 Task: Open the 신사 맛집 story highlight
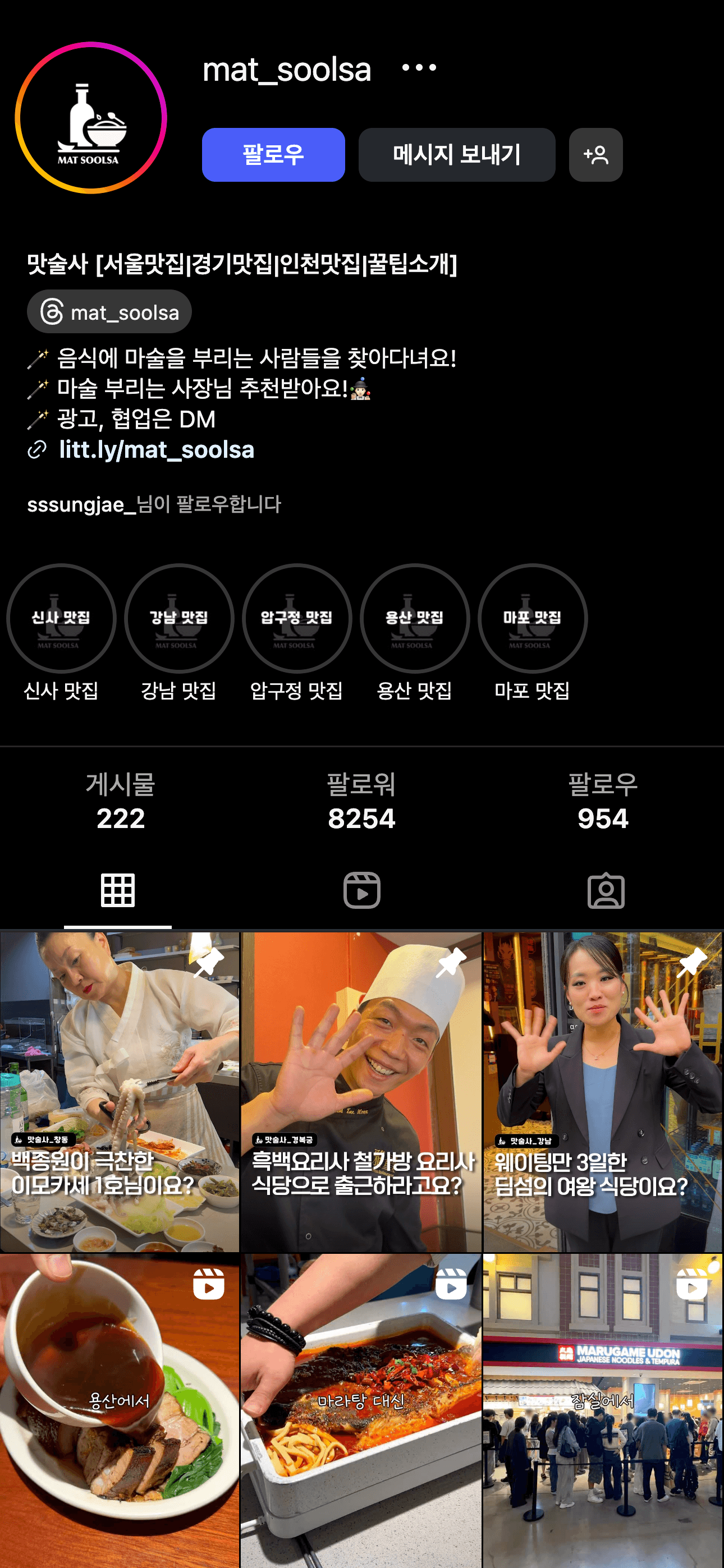[x=61, y=618]
